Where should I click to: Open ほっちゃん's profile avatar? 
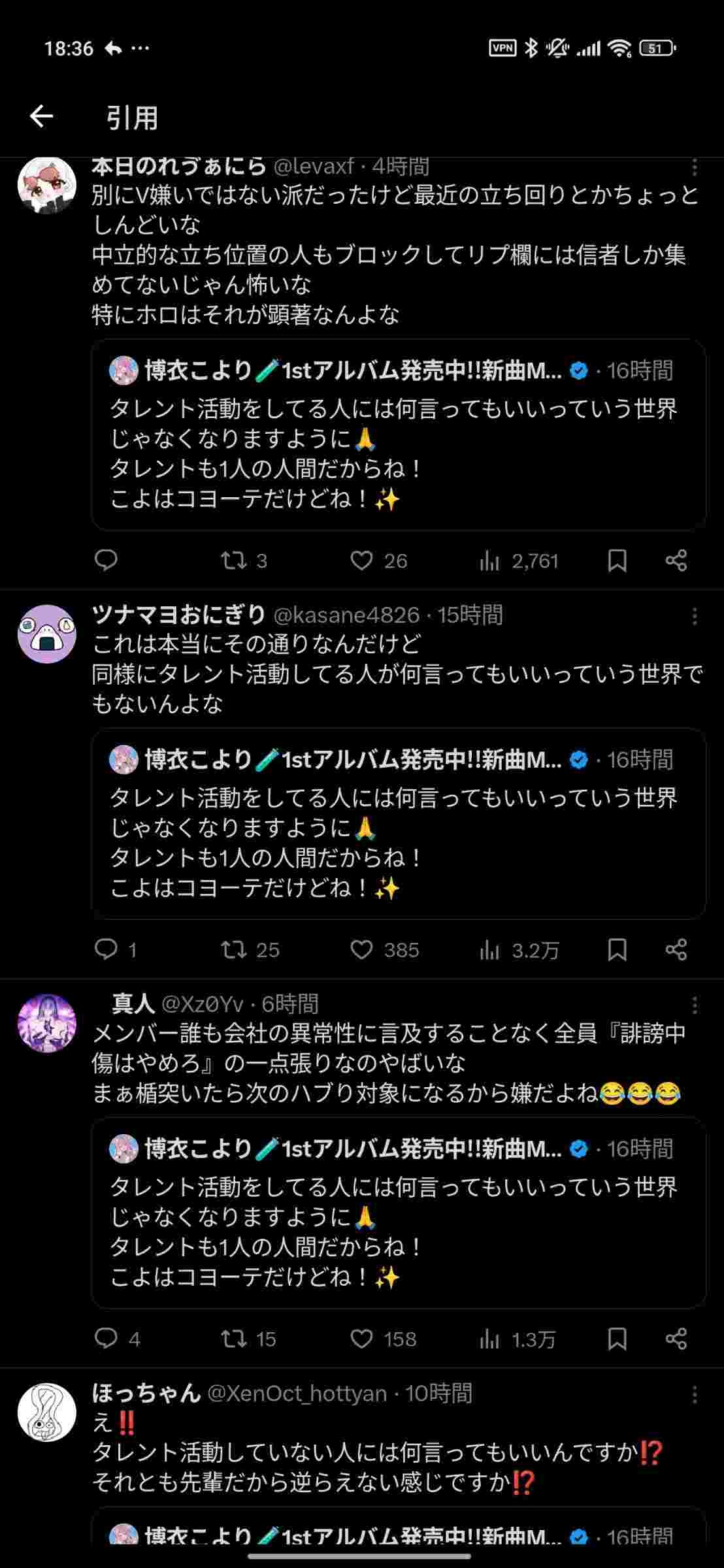(47, 1413)
